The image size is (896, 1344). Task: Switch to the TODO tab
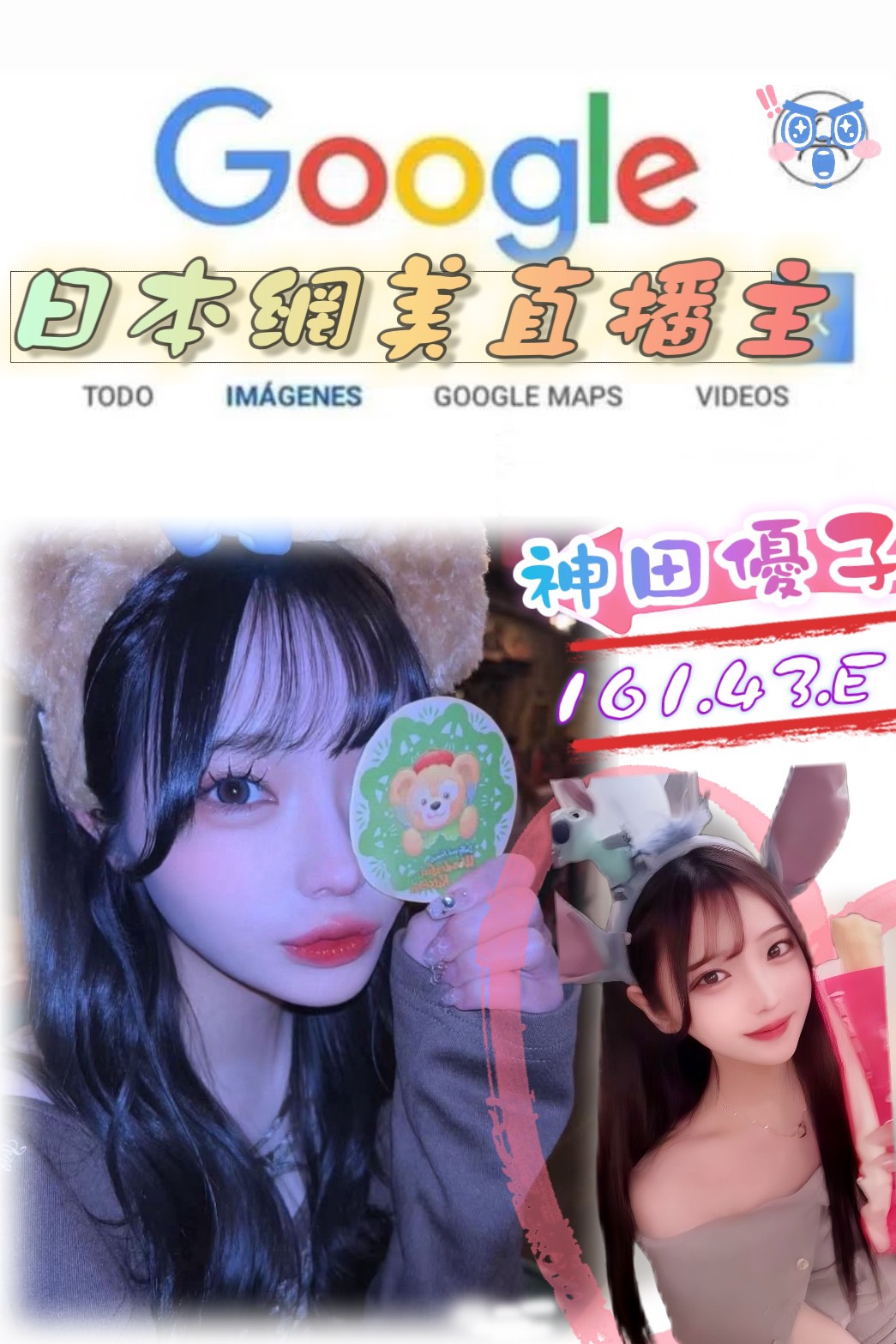pos(119,396)
